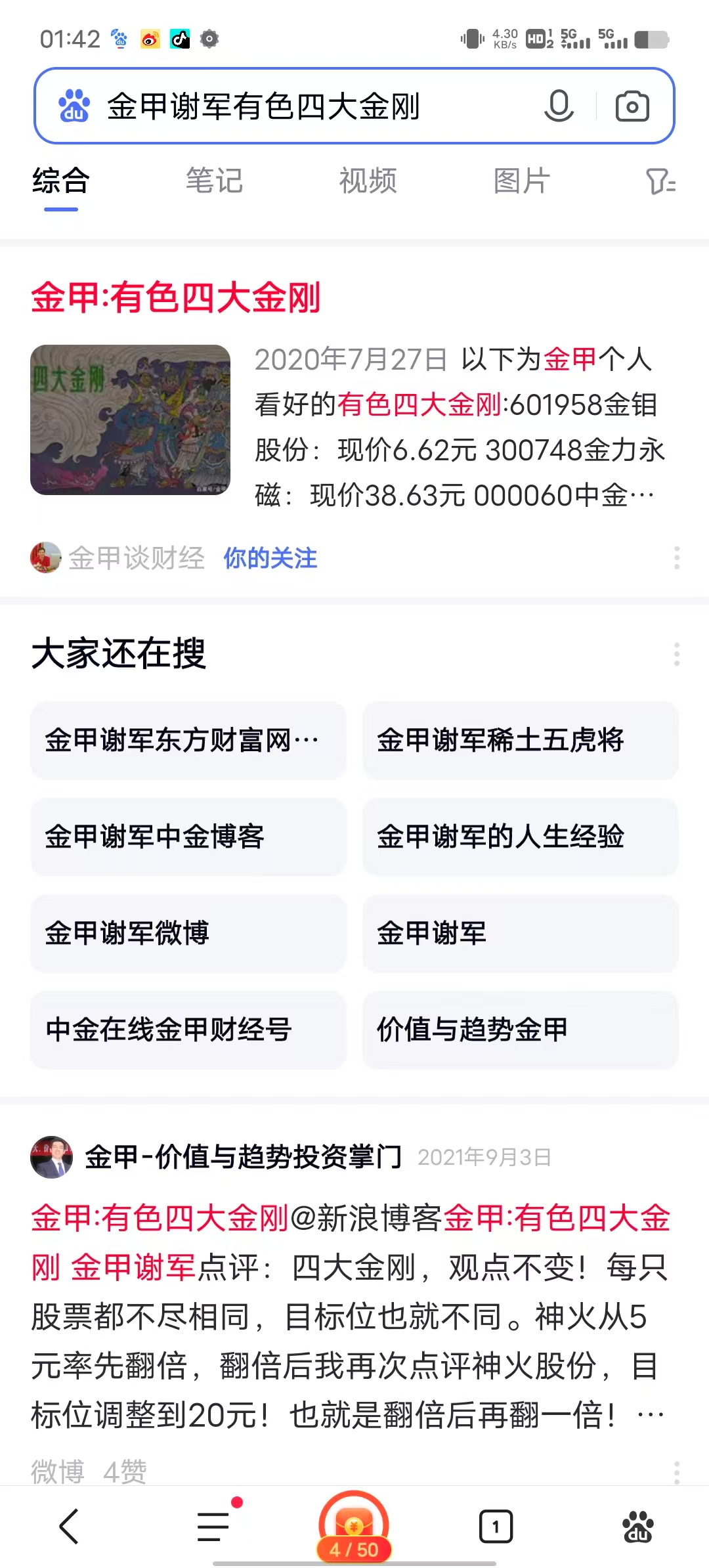Image resolution: width=709 pixels, height=1568 pixels.
Task: Open the 金甲谈财经 author profile
Action: tap(136, 558)
